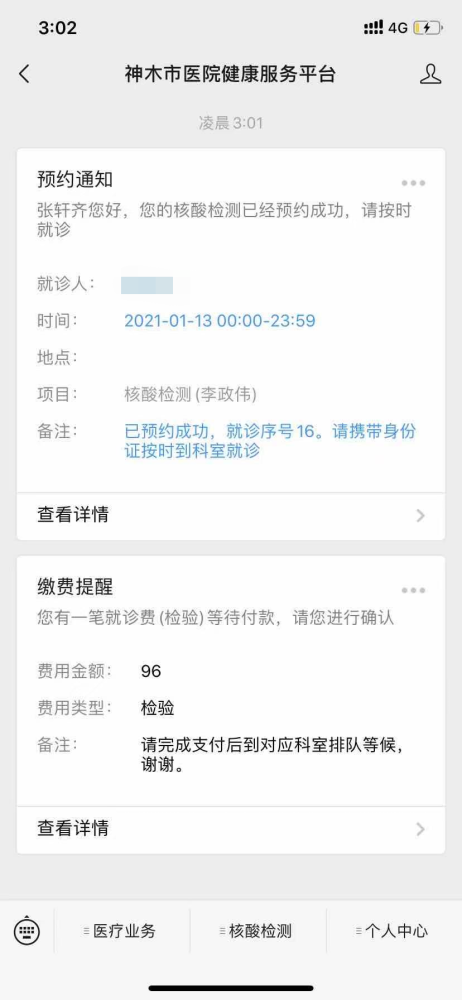
Task: Go back with the top-left arrow
Action: [x=24, y=75]
